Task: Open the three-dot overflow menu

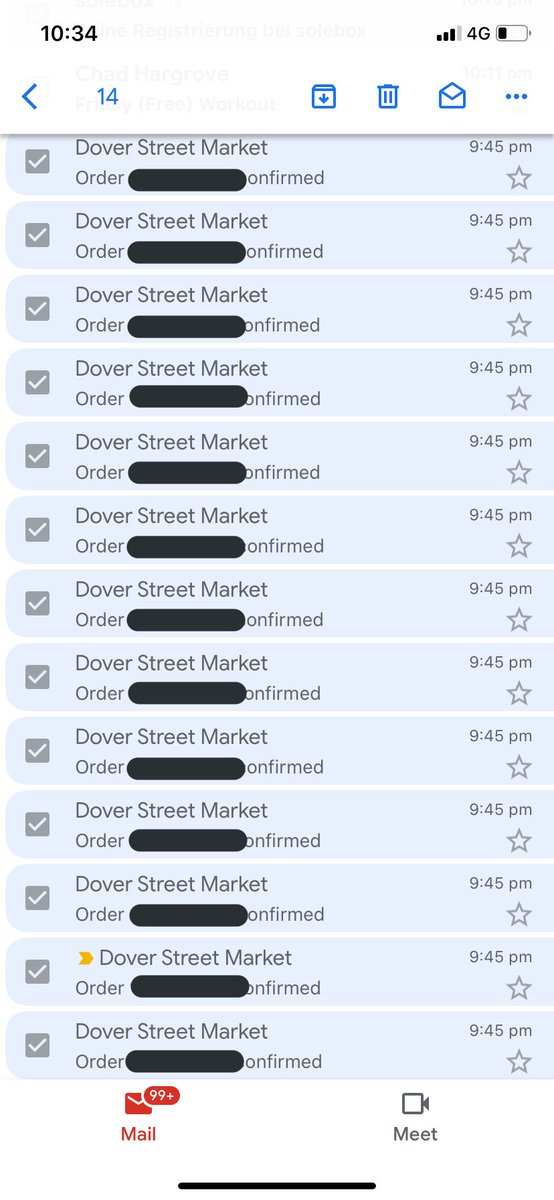Action: click(516, 97)
